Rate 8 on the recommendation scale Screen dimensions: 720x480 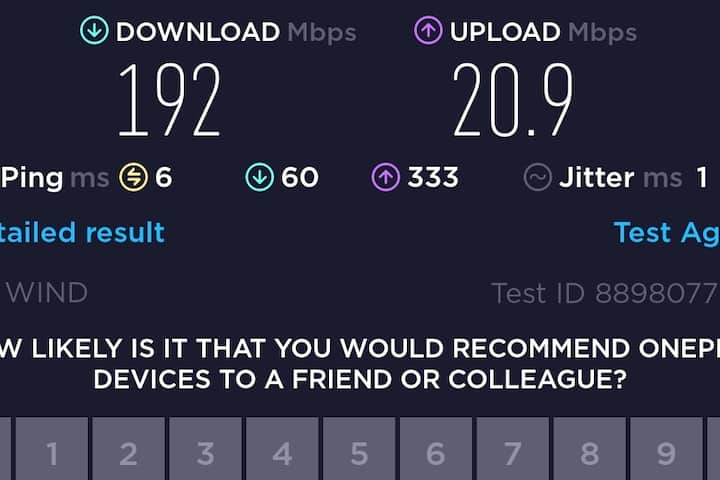(589, 453)
